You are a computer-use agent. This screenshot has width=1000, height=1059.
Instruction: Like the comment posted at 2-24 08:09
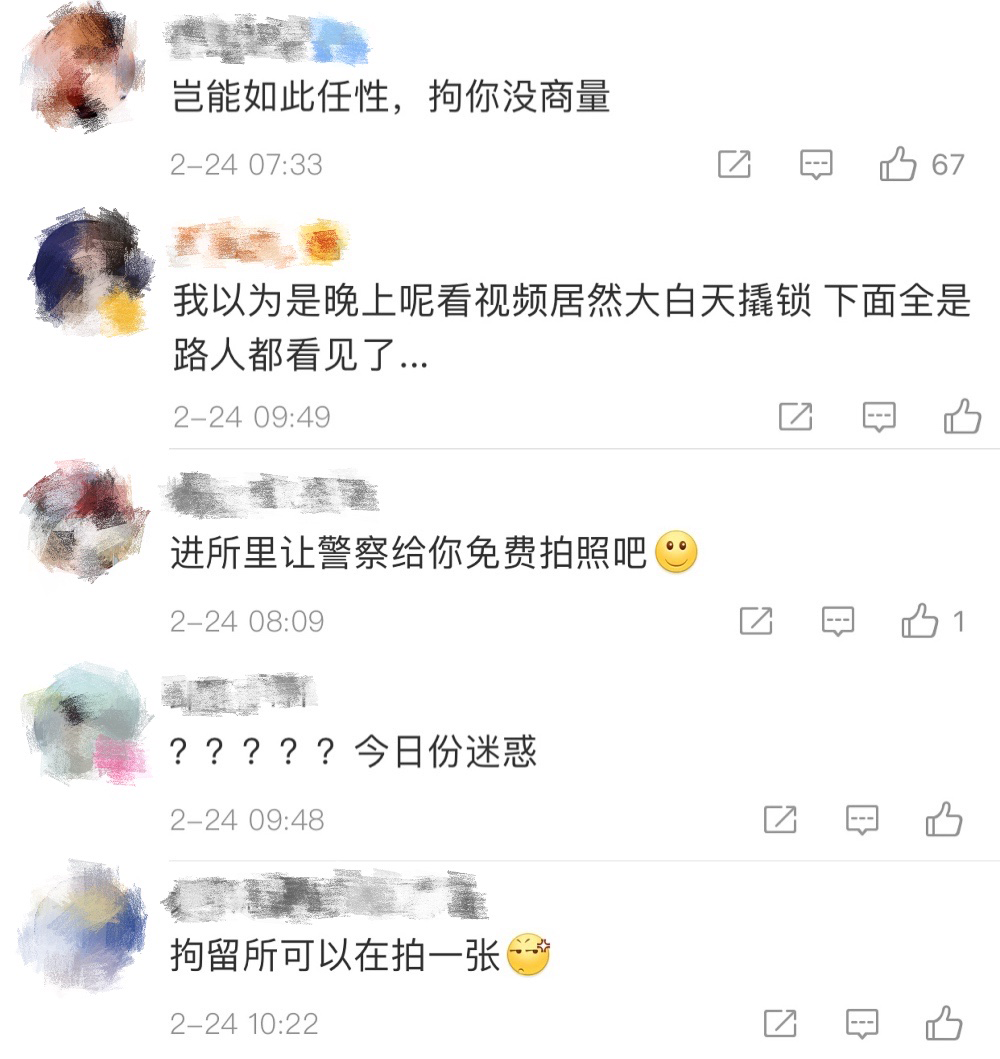coord(920,622)
